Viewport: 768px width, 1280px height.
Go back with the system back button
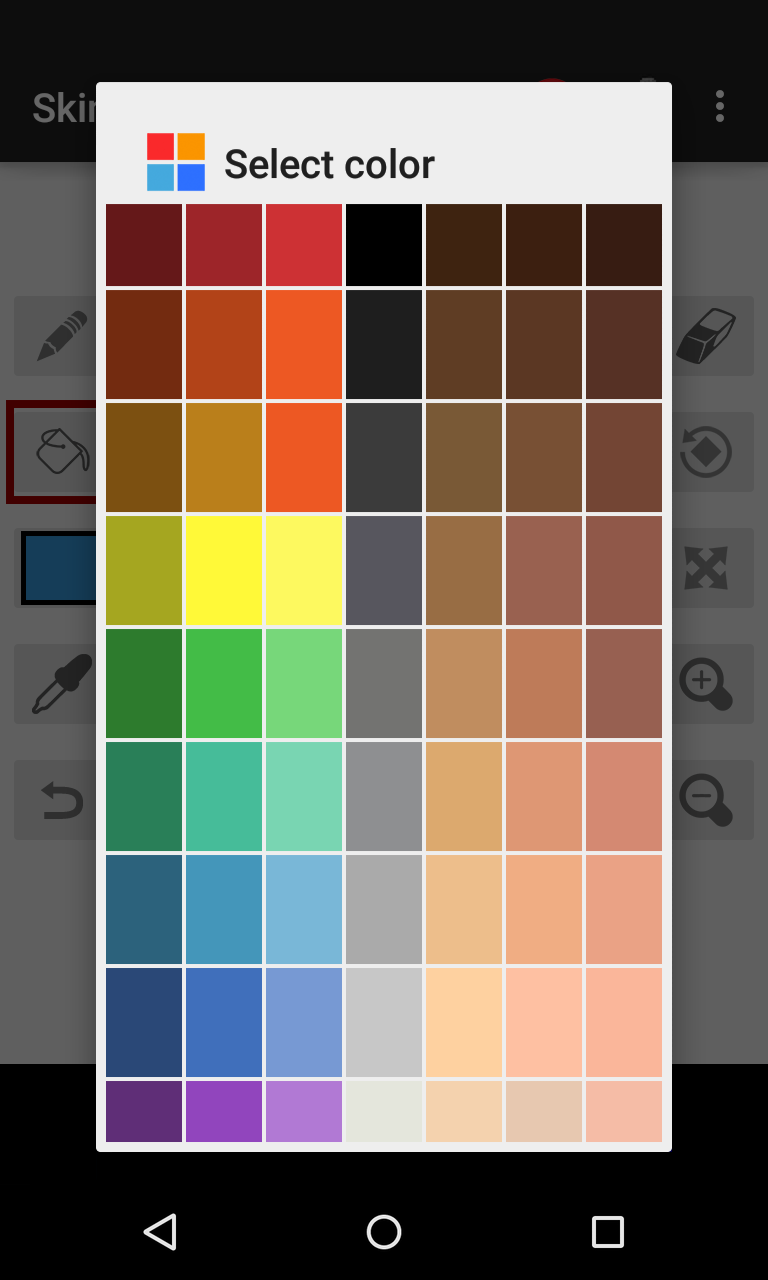[x=160, y=1232]
